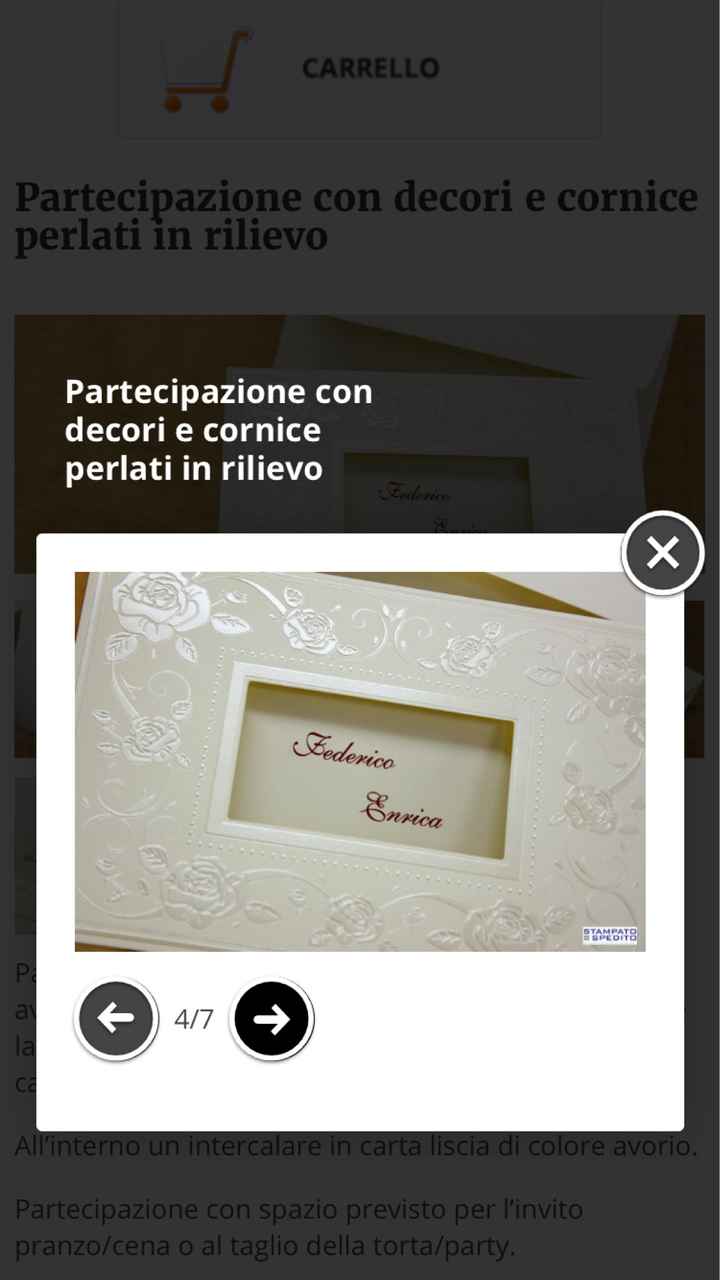This screenshot has width=720, height=1280.
Task: Click the partially visible left thumbnail image
Action: (24, 680)
